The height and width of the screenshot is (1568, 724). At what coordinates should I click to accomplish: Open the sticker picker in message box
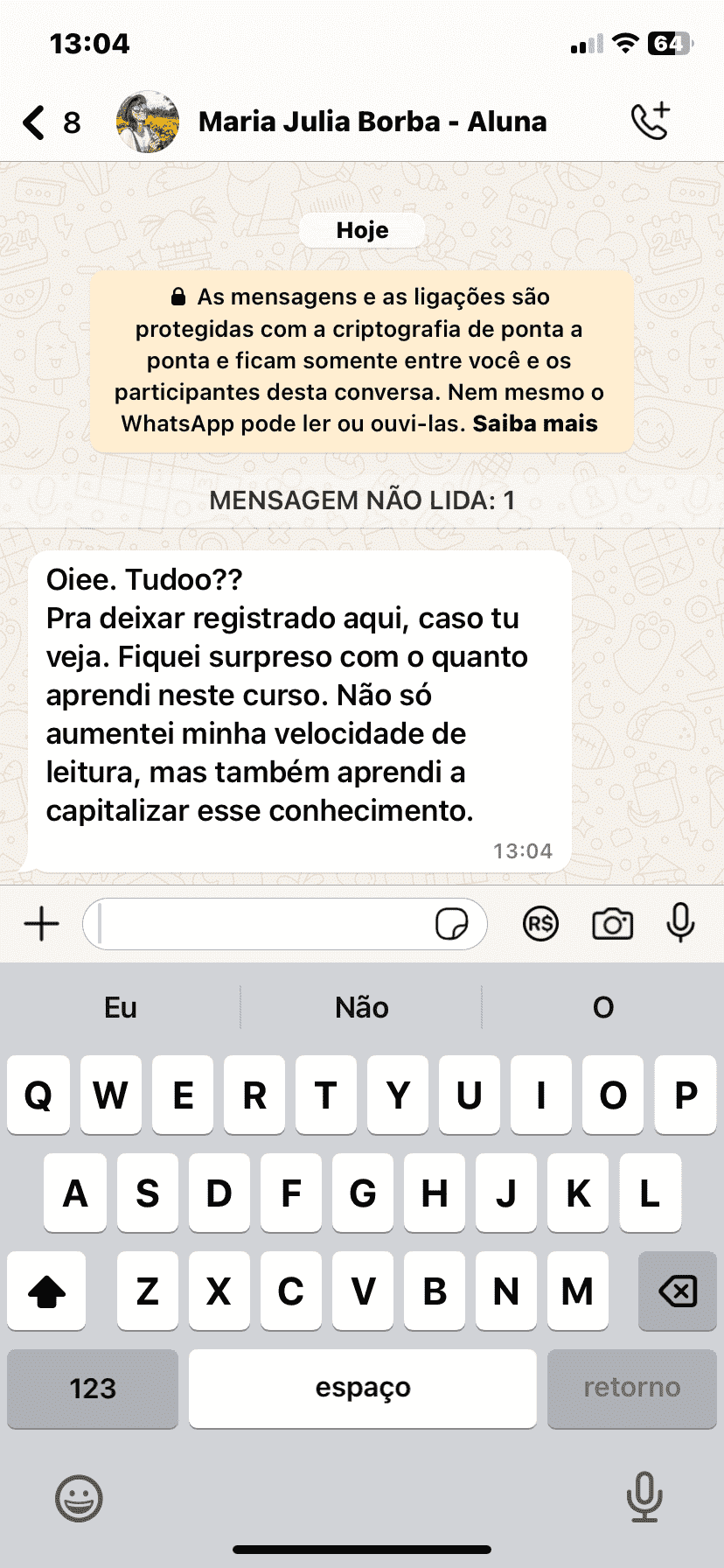451,924
